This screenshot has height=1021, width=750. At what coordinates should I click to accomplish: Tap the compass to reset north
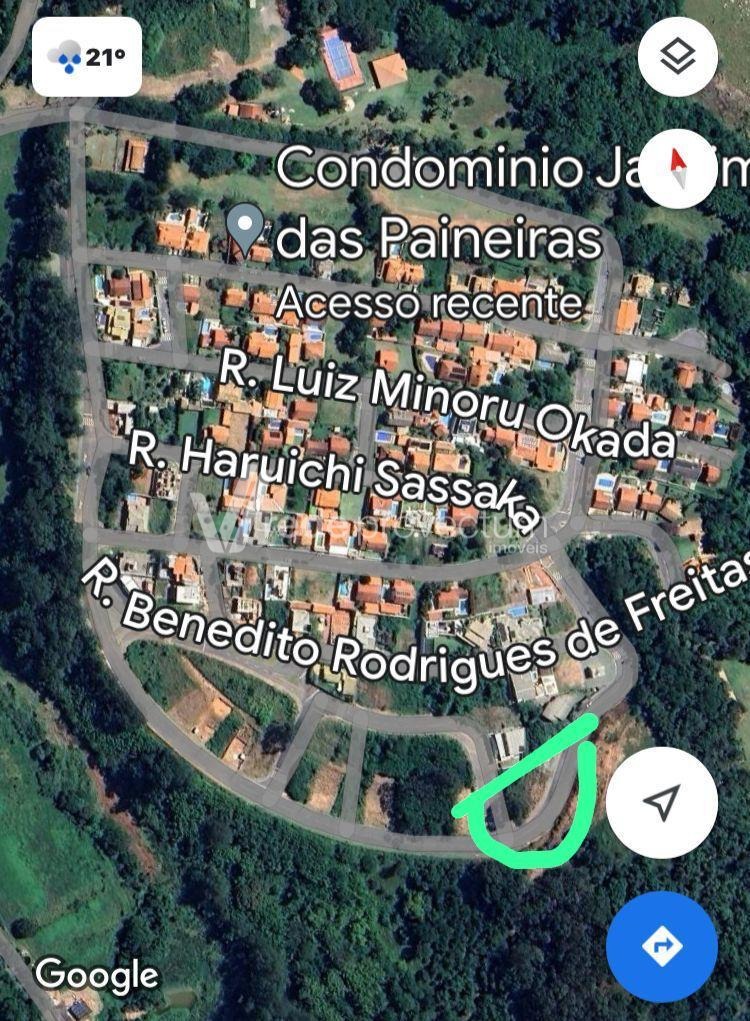click(x=677, y=168)
